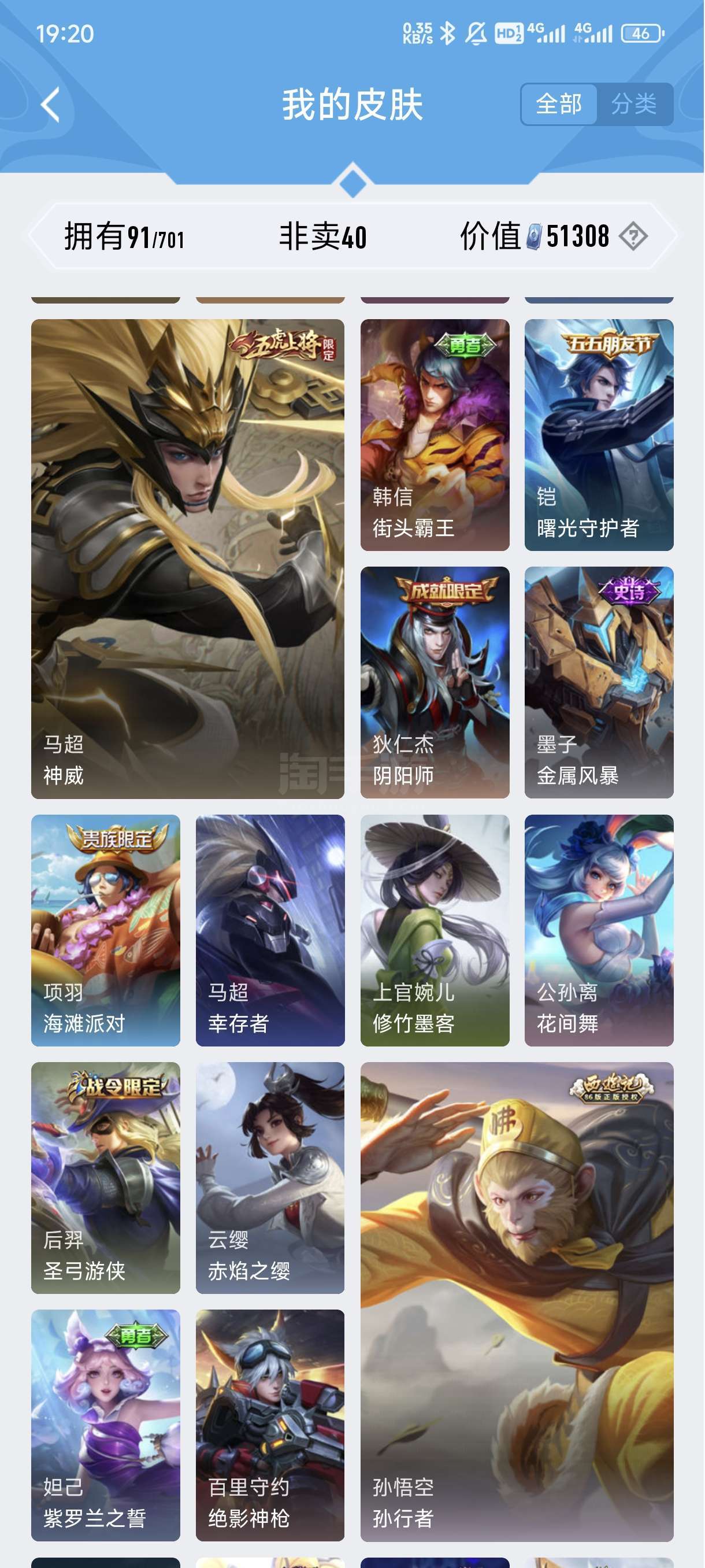View the 公孙离 花间舞 skin

coord(599,931)
